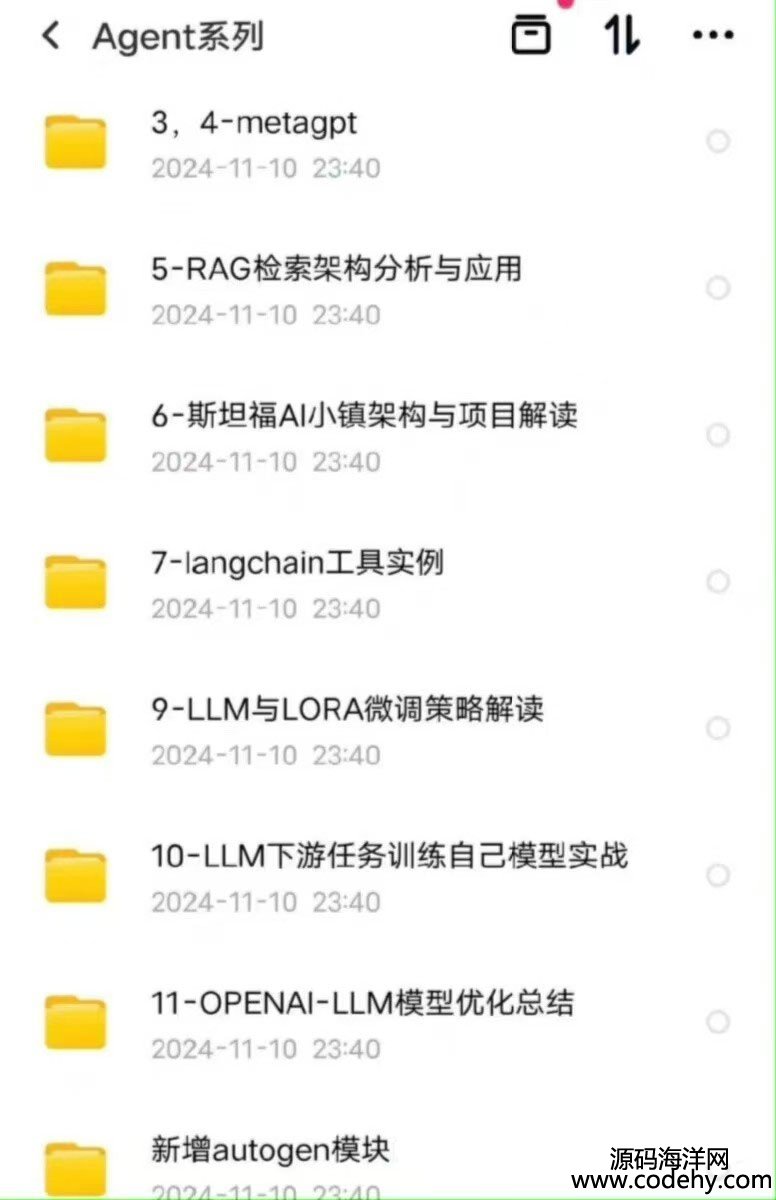The height and width of the screenshot is (1200, 776).
Task: Open the 5-RAG检索架构分析与应用 folder
Action: 336,269
